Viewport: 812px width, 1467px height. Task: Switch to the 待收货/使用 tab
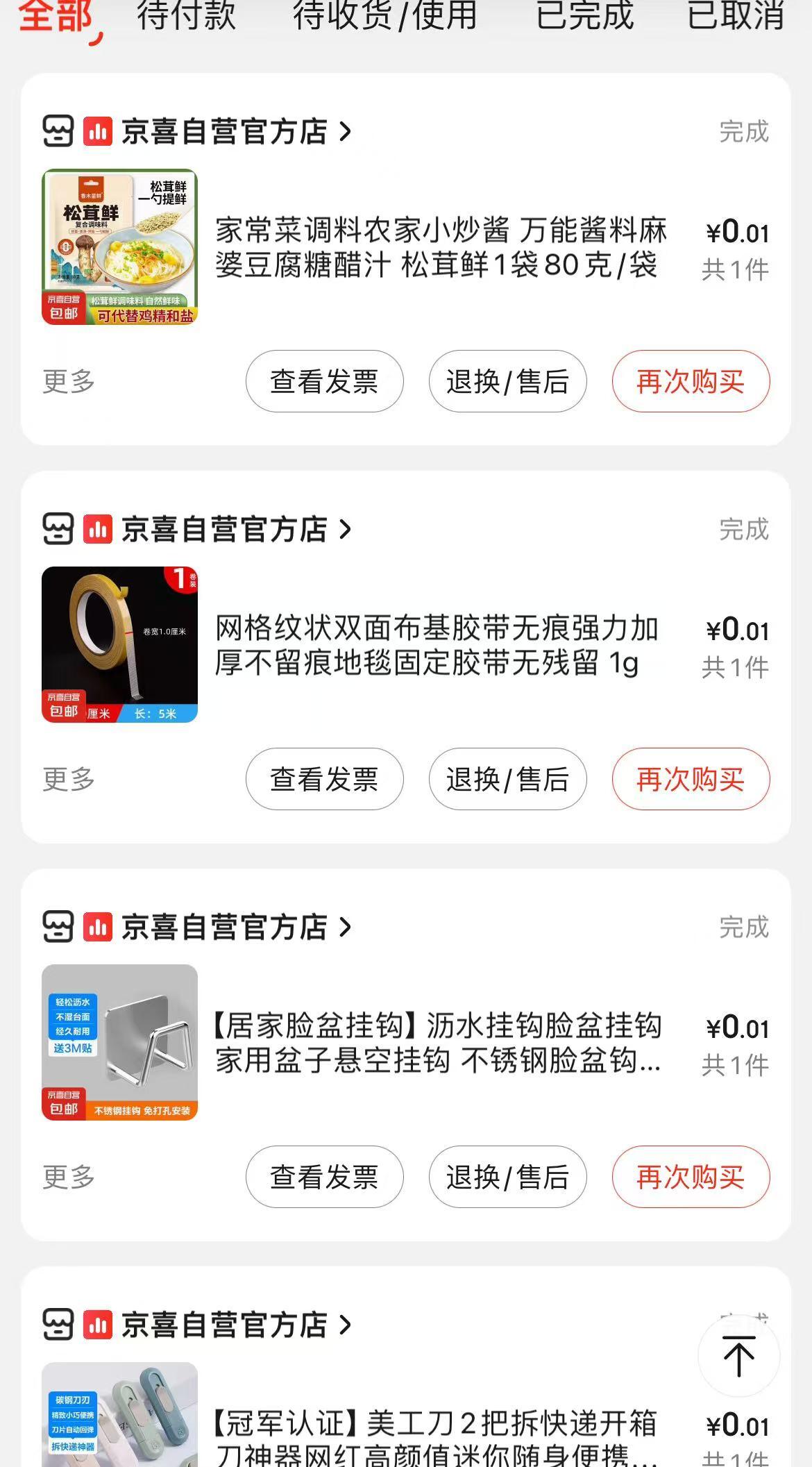[x=385, y=15]
